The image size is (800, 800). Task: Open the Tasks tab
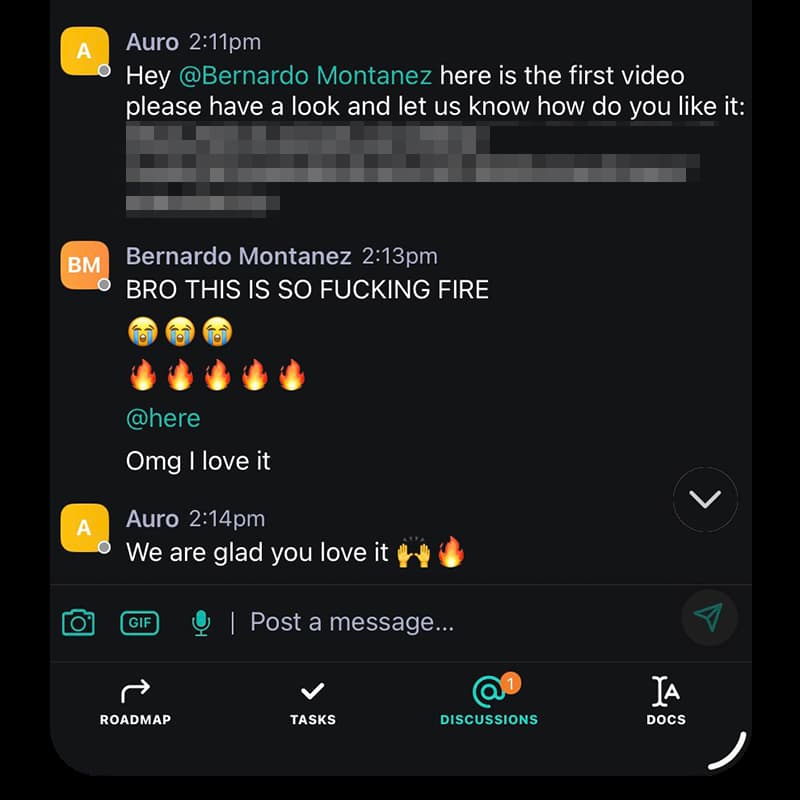(312, 702)
